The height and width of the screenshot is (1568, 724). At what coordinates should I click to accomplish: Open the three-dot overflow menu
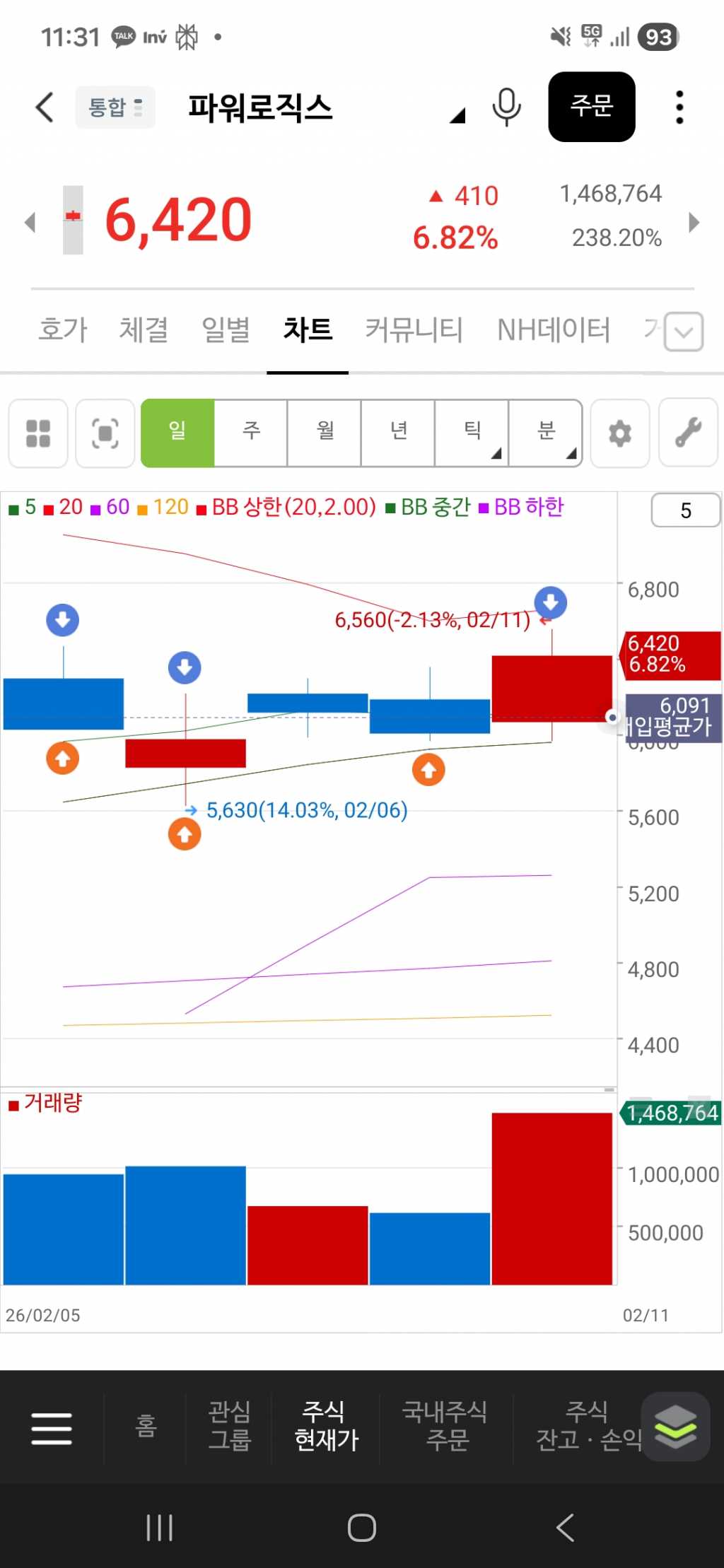[679, 107]
